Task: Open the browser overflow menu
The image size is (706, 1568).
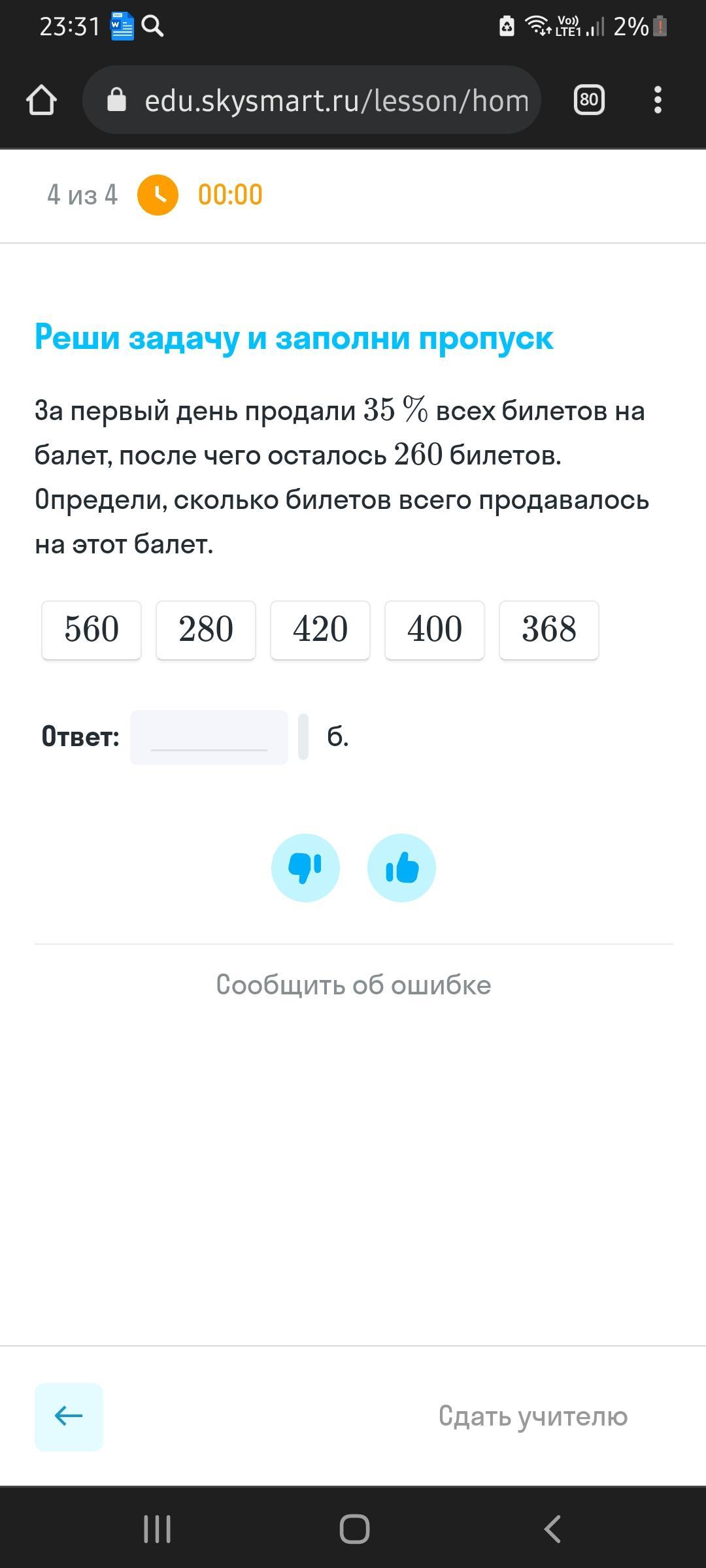Action: [658, 100]
